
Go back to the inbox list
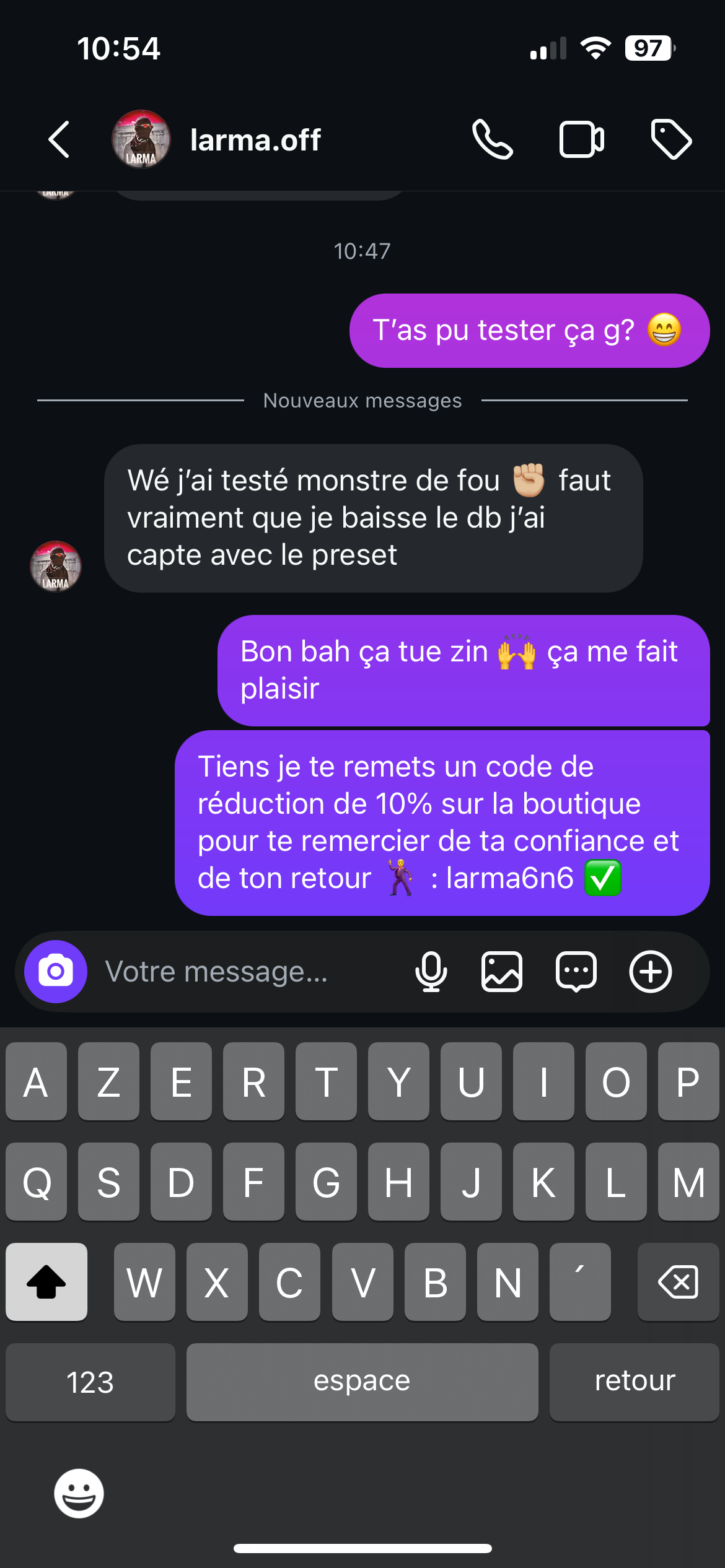[59, 139]
